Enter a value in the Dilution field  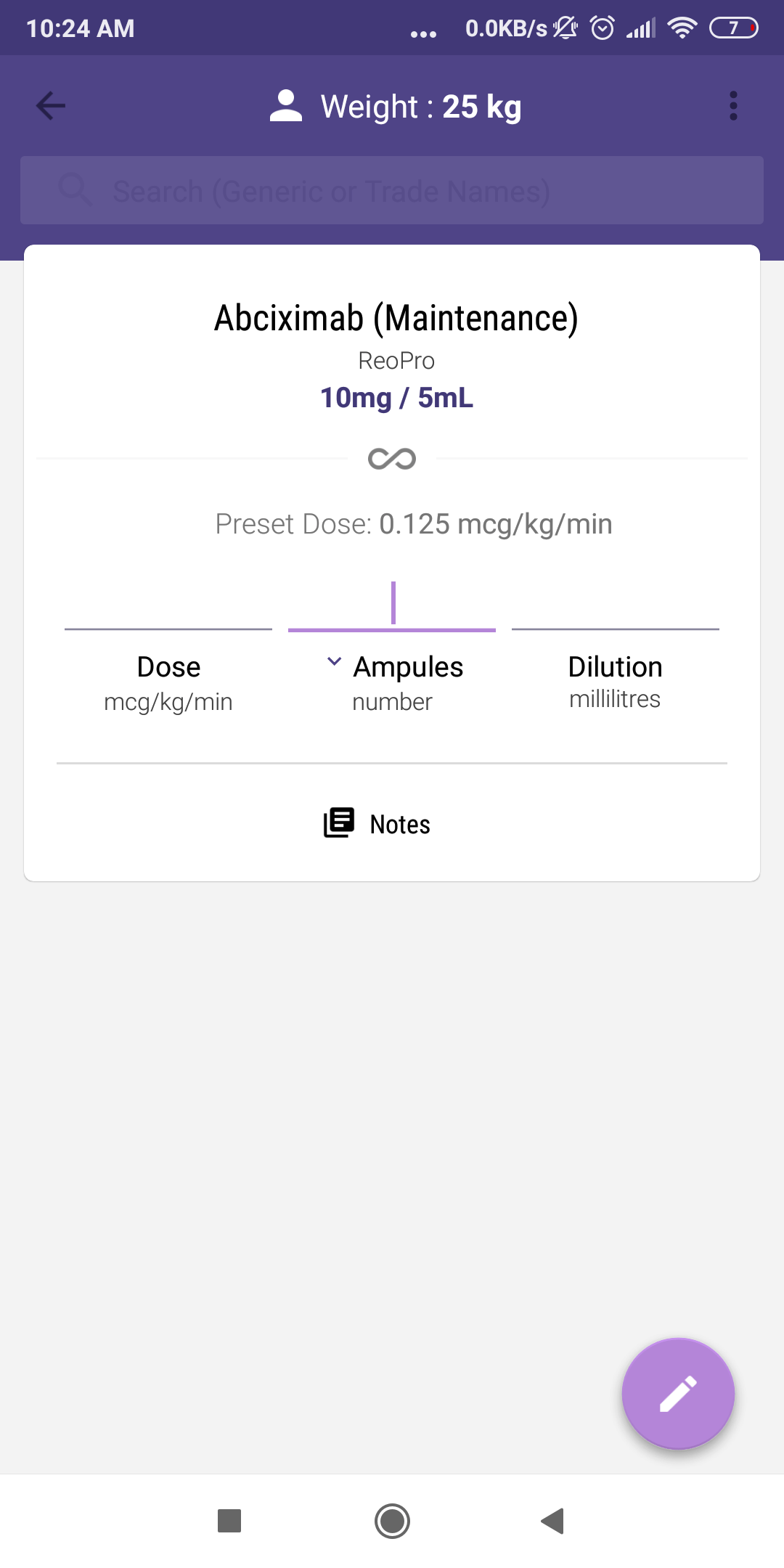615,606
